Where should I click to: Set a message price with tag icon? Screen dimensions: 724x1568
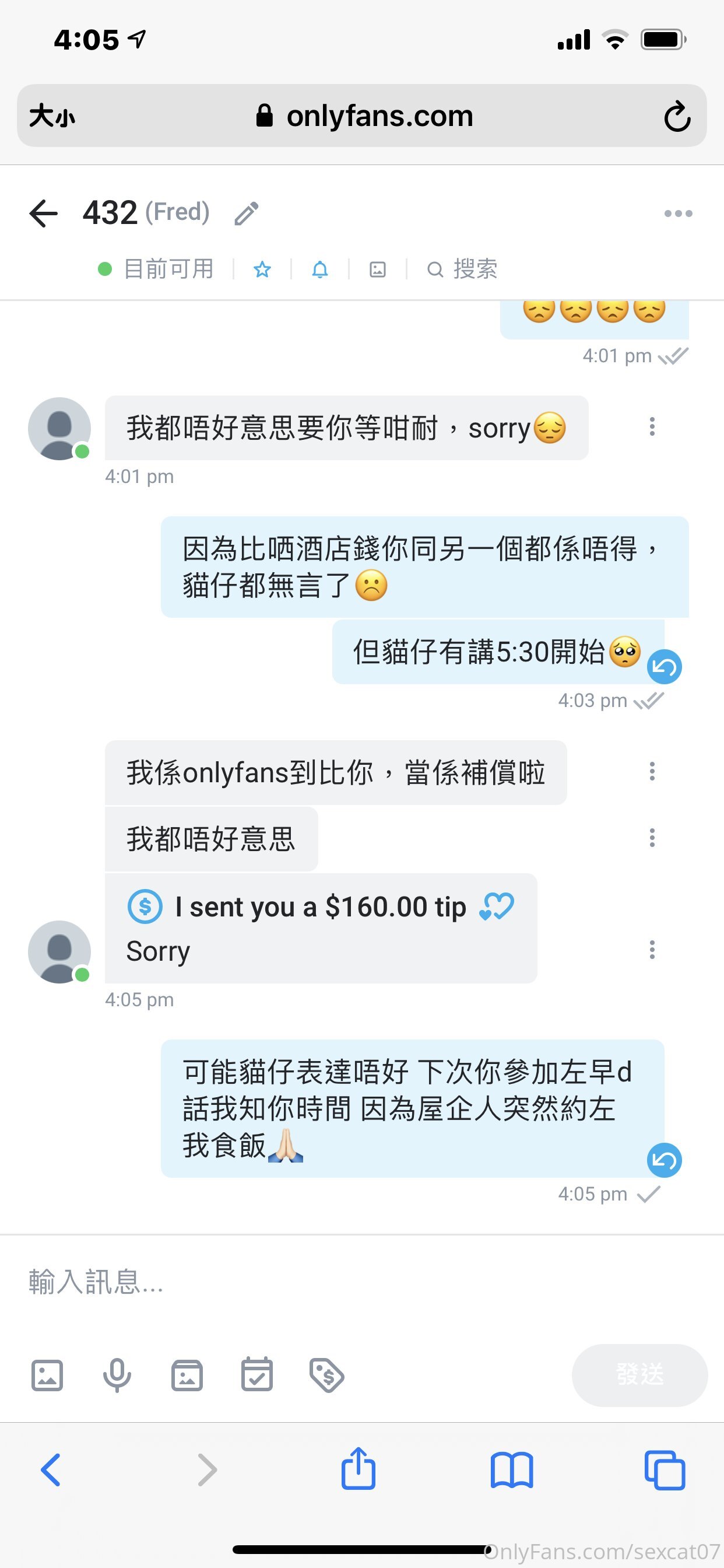326,1375
